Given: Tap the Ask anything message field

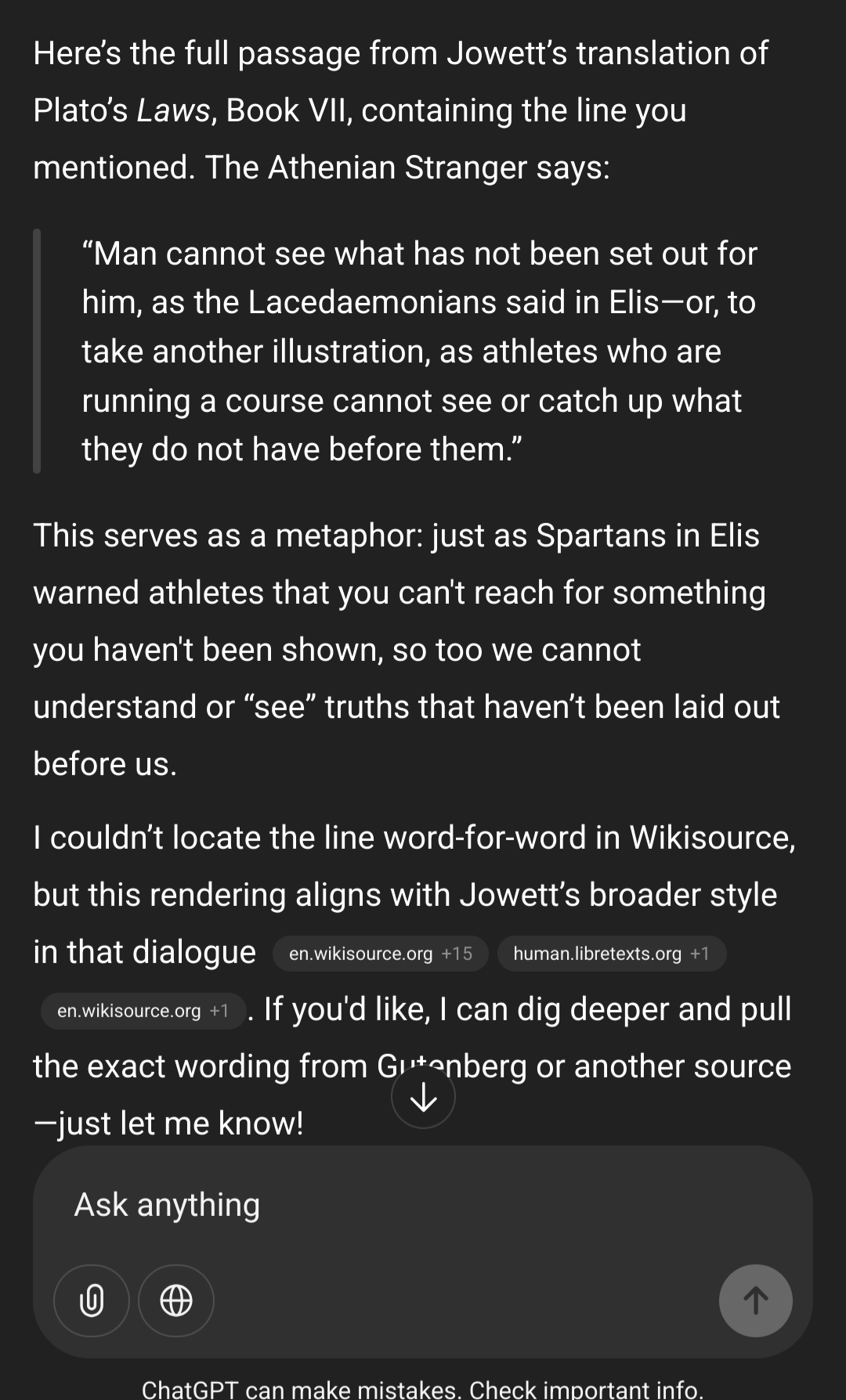Looking at the screenshot, I should (422, 1204).
